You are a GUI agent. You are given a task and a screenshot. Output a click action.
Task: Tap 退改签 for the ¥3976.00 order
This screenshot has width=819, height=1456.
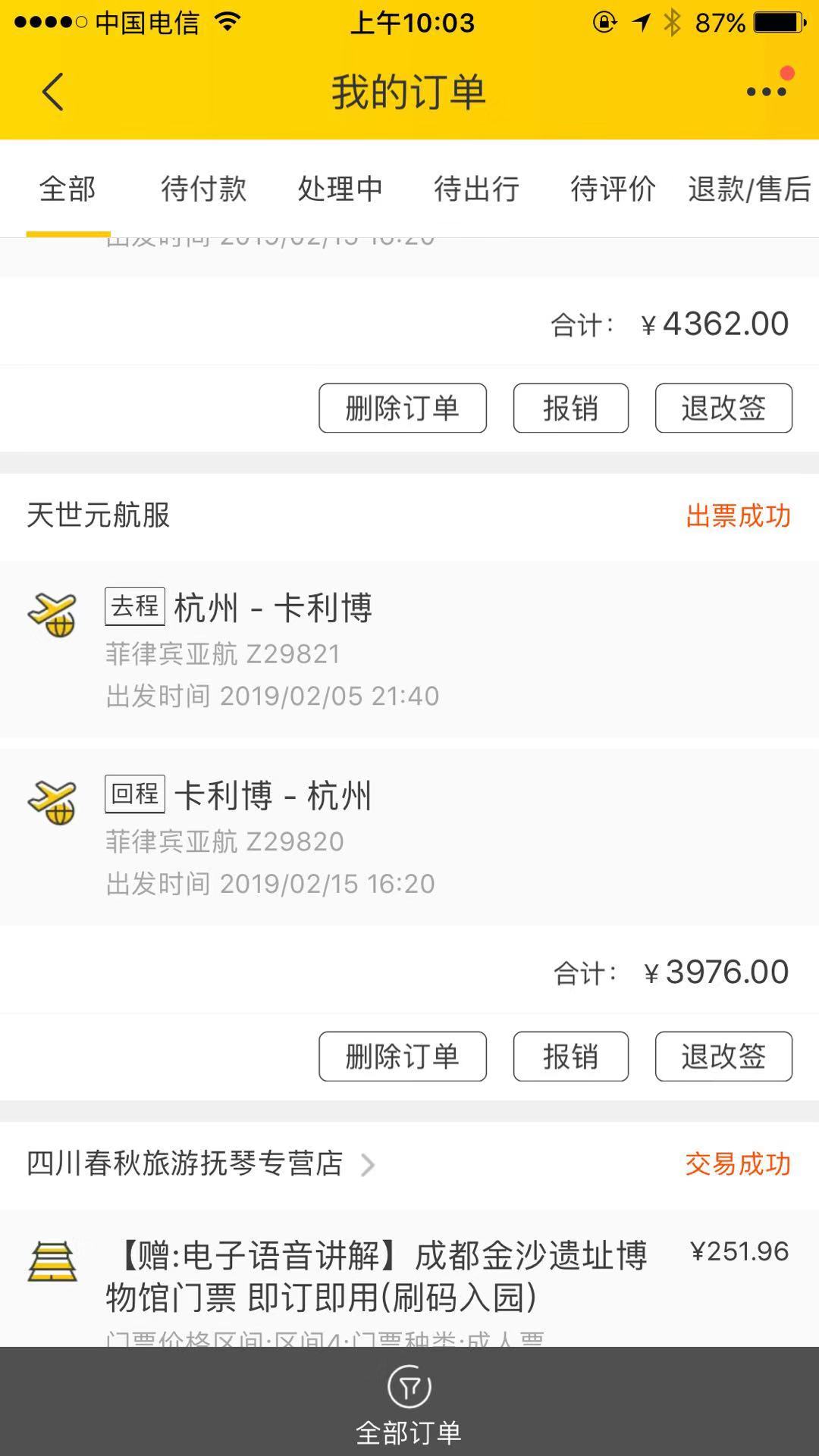coord(723,1056)
